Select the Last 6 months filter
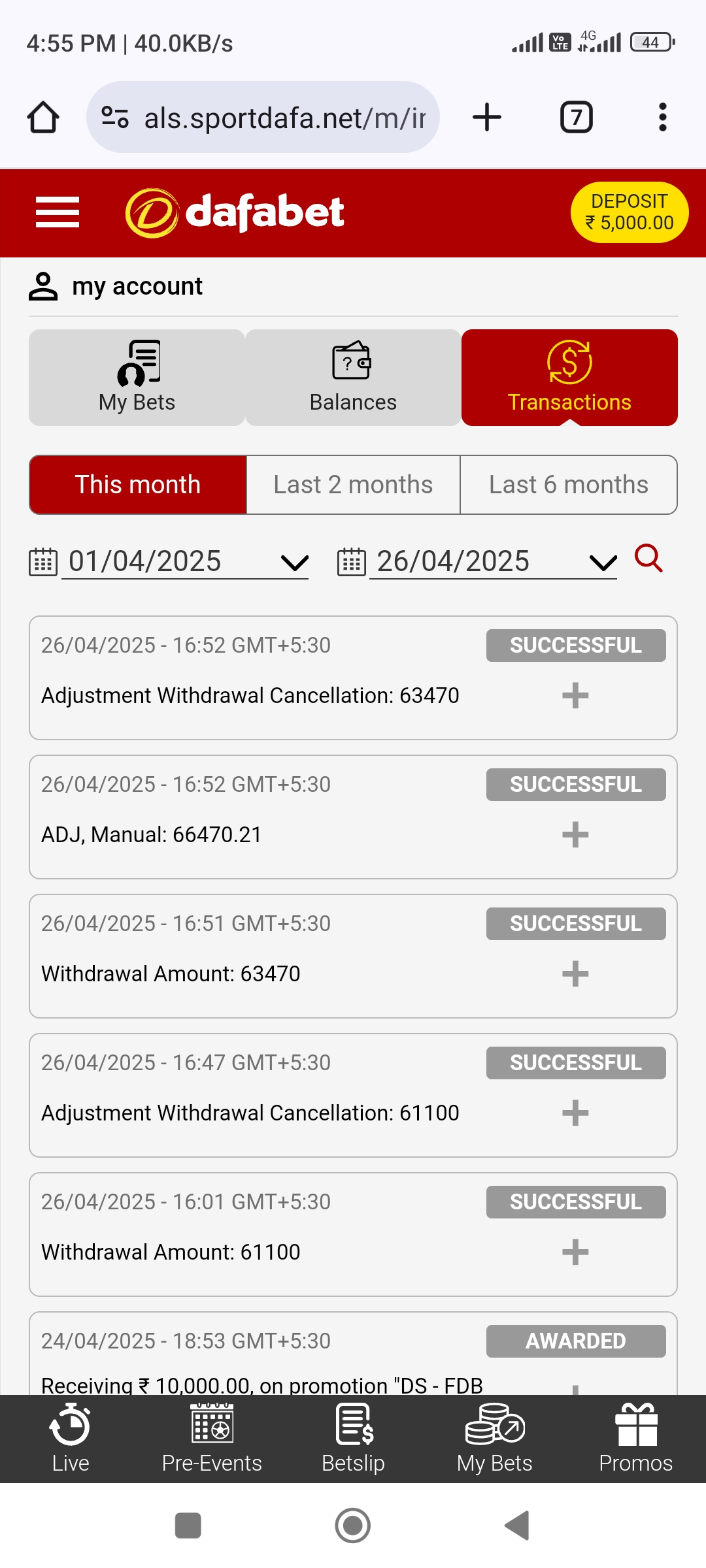Viewport: 706px width, 1568px height. coord(568,485)
